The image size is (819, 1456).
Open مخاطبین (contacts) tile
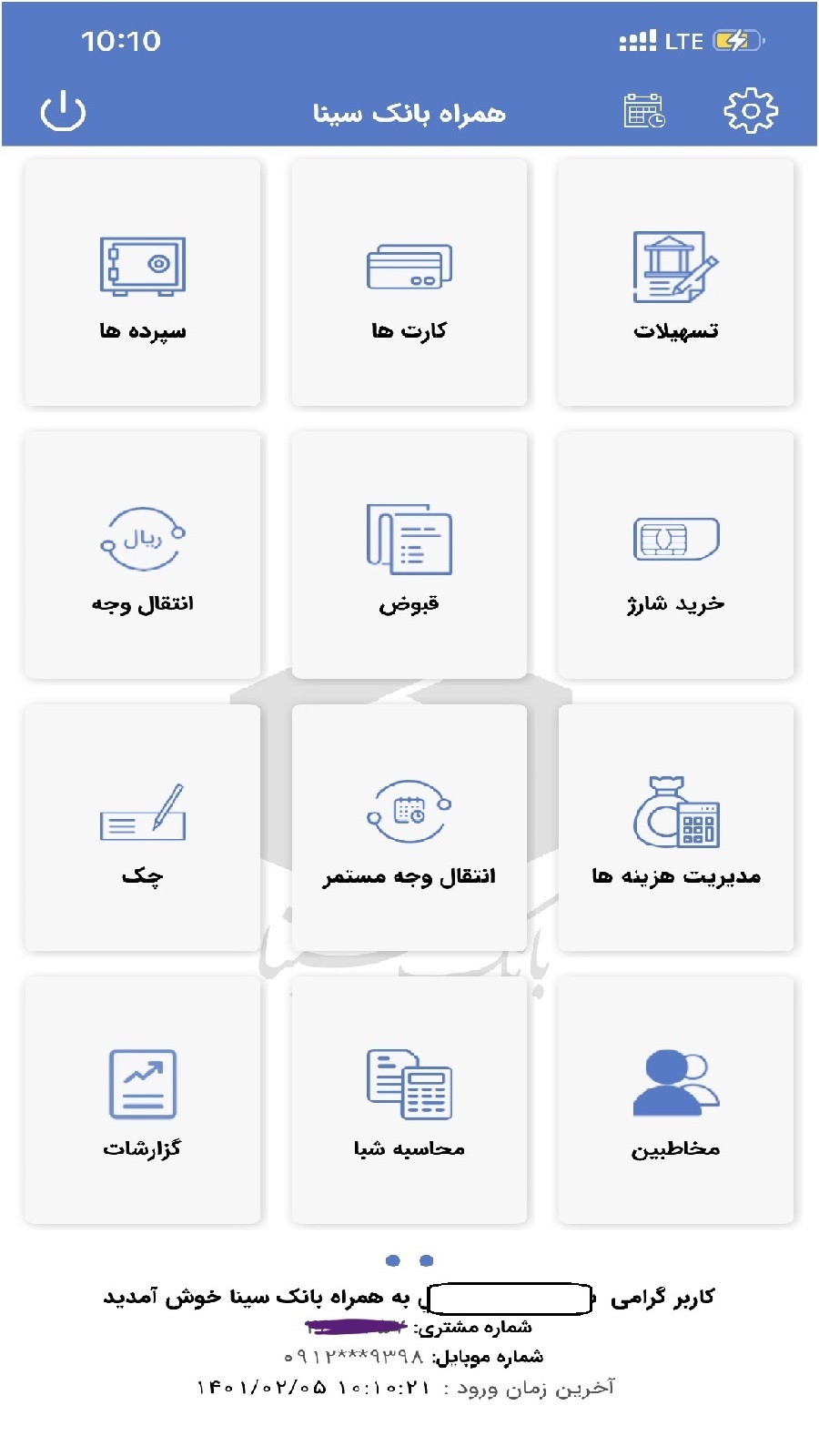pyautogui.click(x=675, y=1100)
